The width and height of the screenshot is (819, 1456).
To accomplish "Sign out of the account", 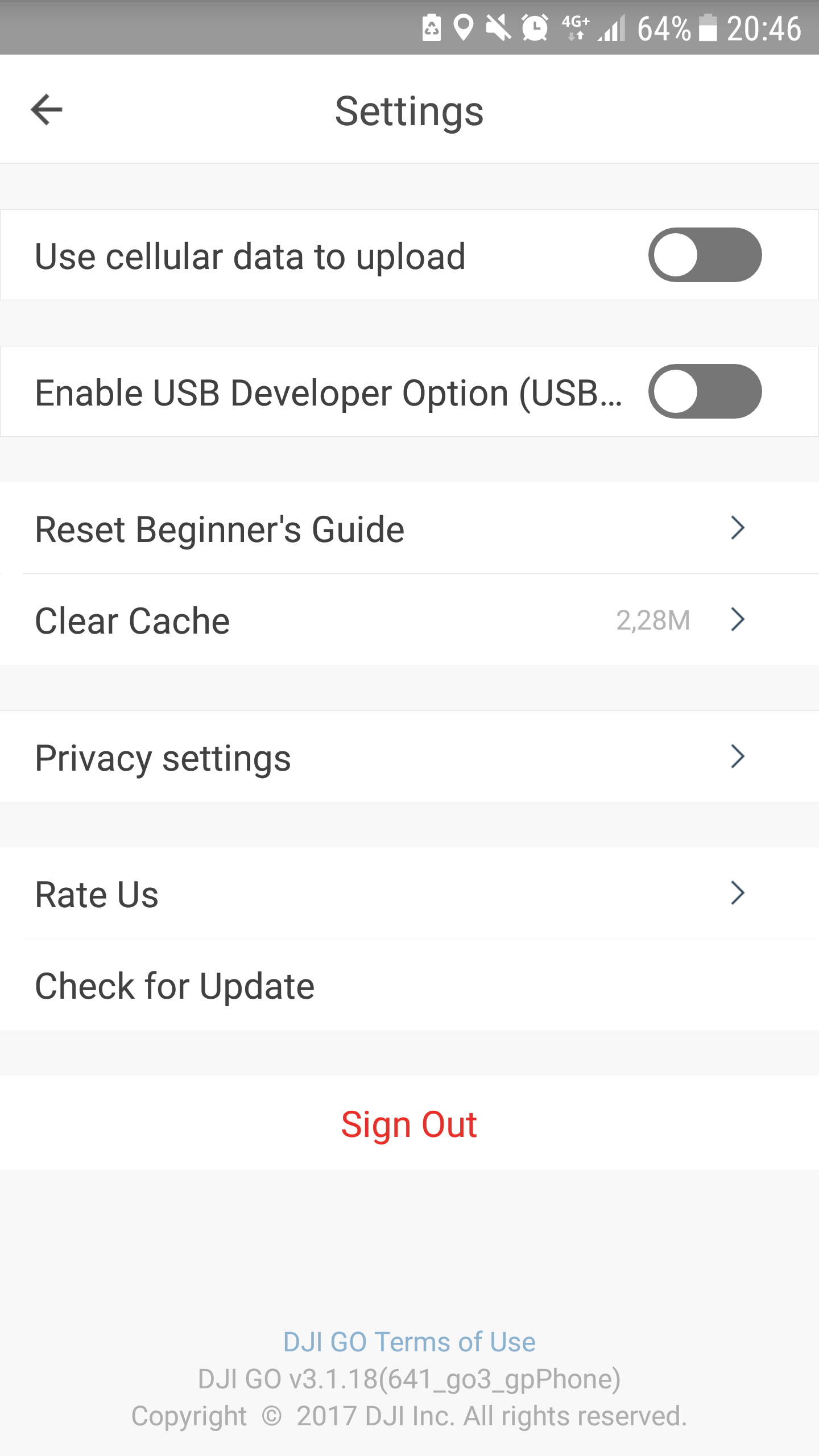I will [x=409, y=1123].
